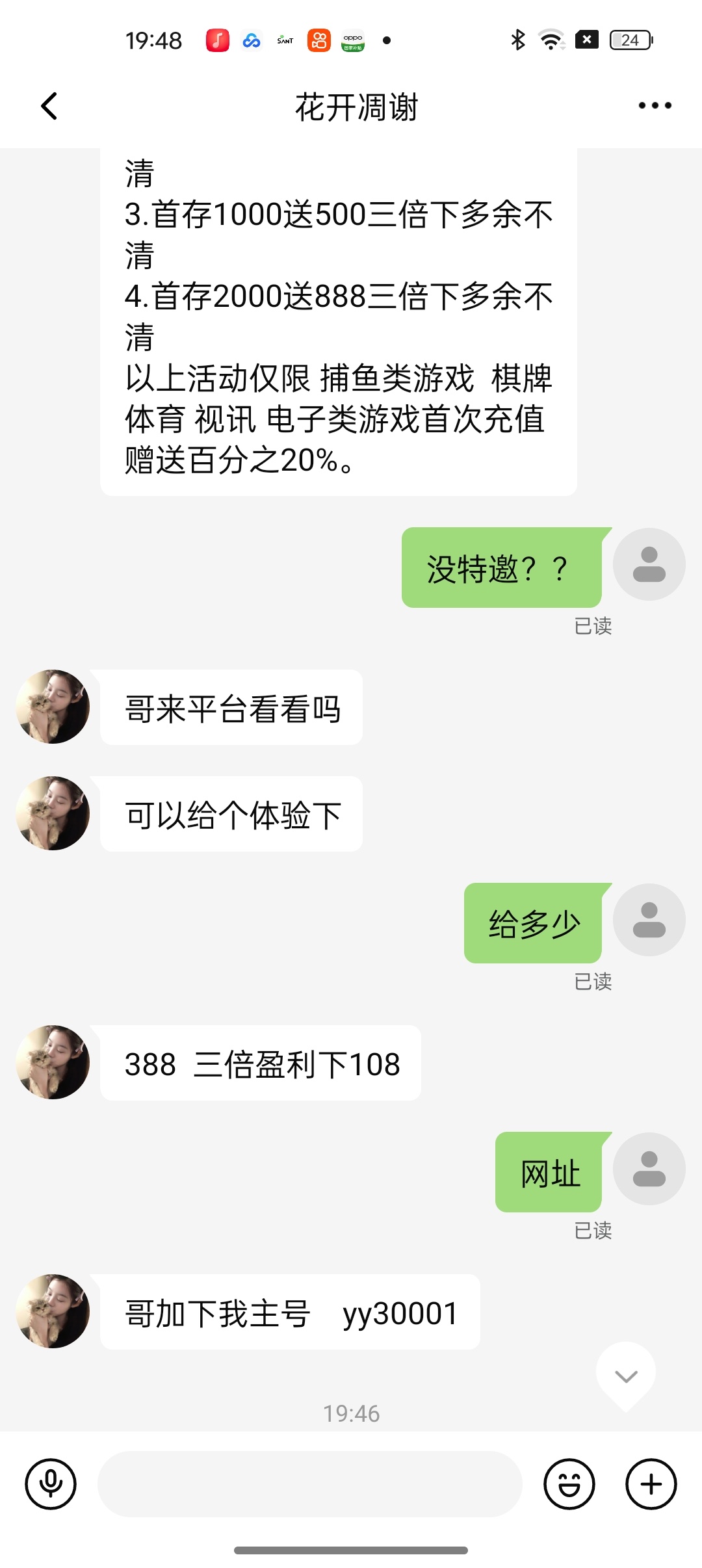Image resolution: width=702 pixels, height=1568 pixels.
Task: Open the emoji picker
Action: click(x=569, y=1484)
